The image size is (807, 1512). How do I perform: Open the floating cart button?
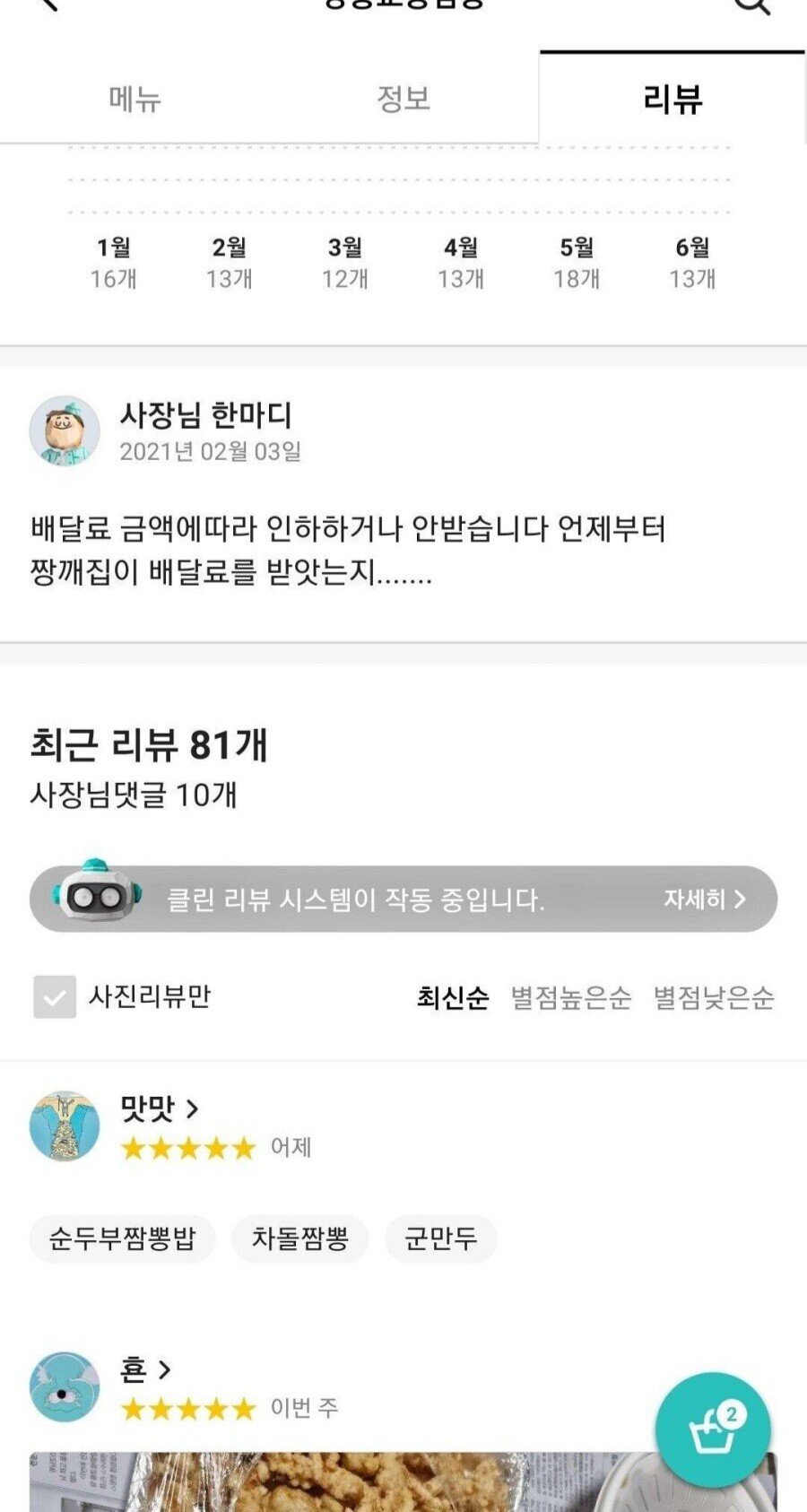[x=712, y=1429]
